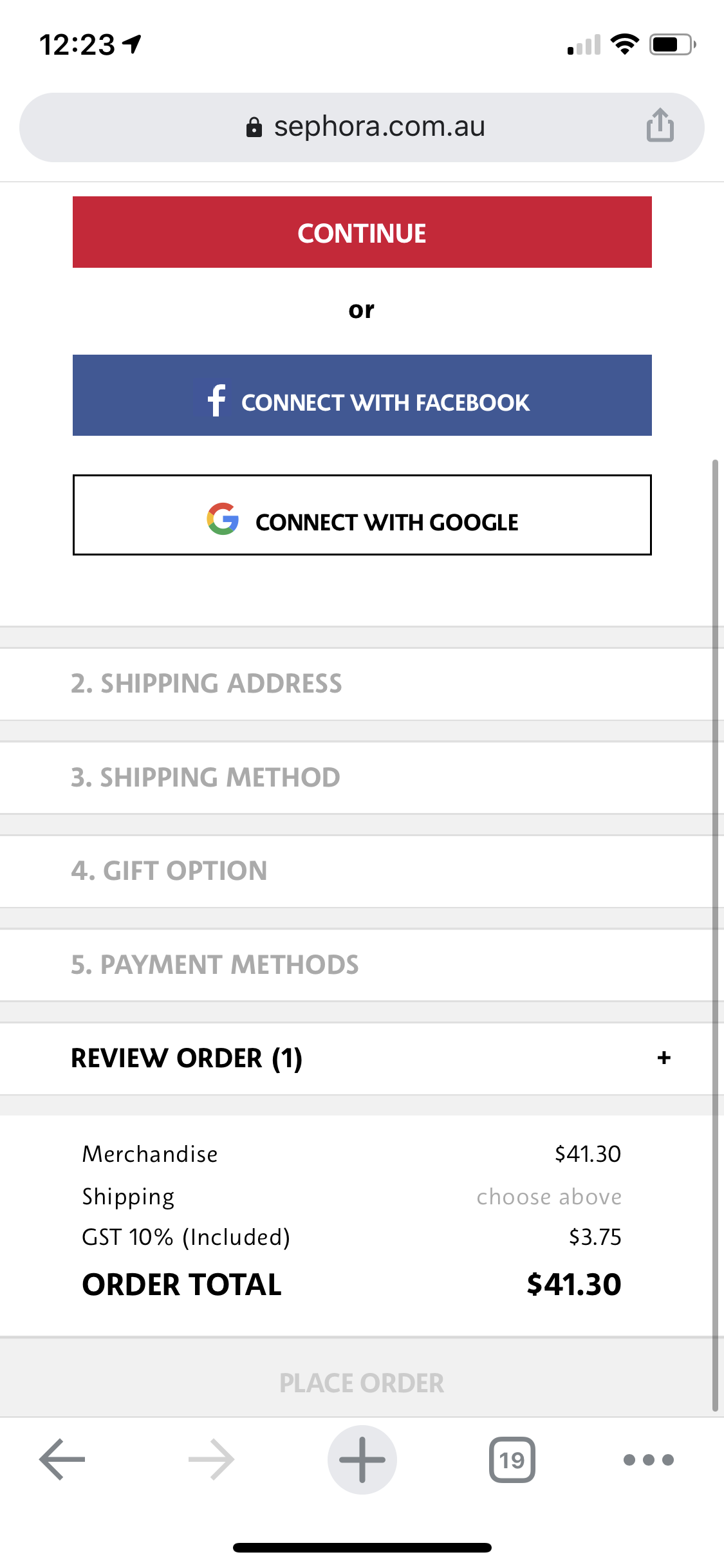Viewport: 724px width, 1568px height.
Task: Share the page via browser share icon
Action: (660, 126)
